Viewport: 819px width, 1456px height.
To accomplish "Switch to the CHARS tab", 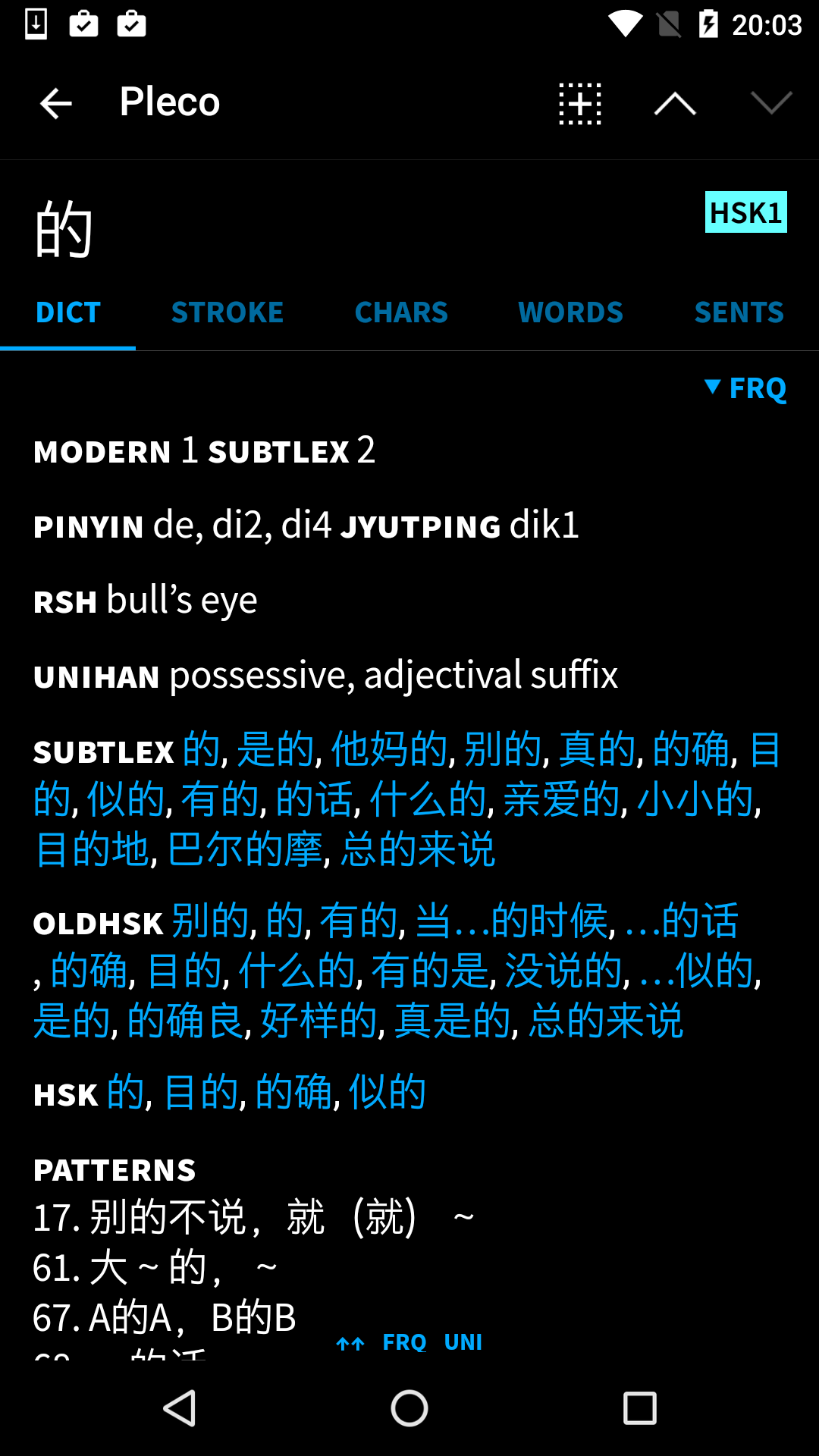I will coord(401,312).
